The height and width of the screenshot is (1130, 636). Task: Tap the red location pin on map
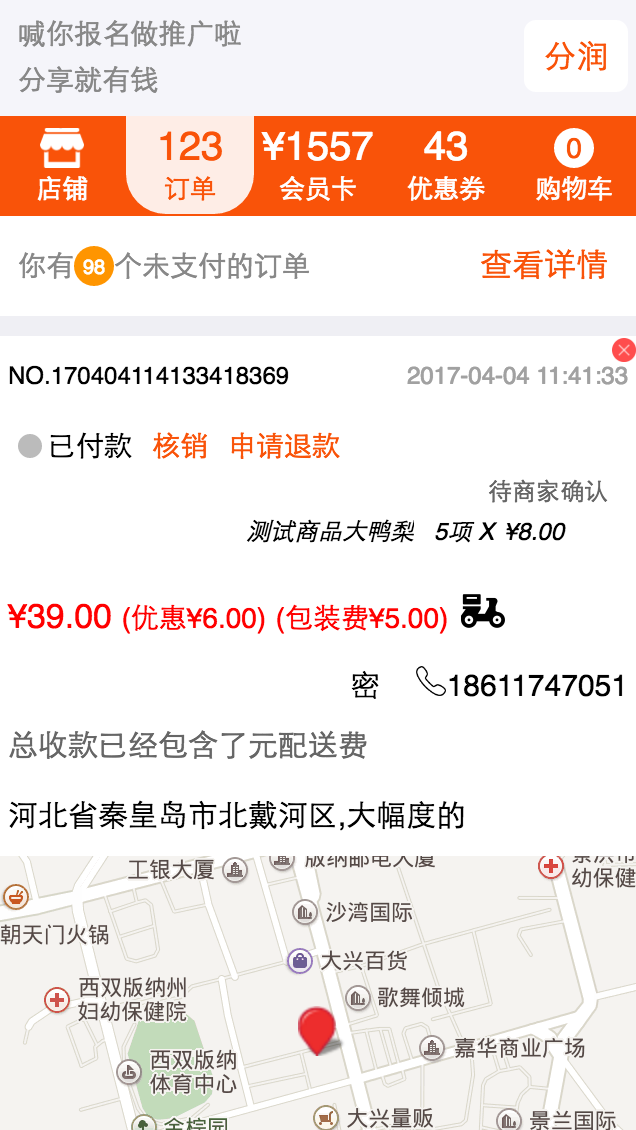click(318, 1032)
